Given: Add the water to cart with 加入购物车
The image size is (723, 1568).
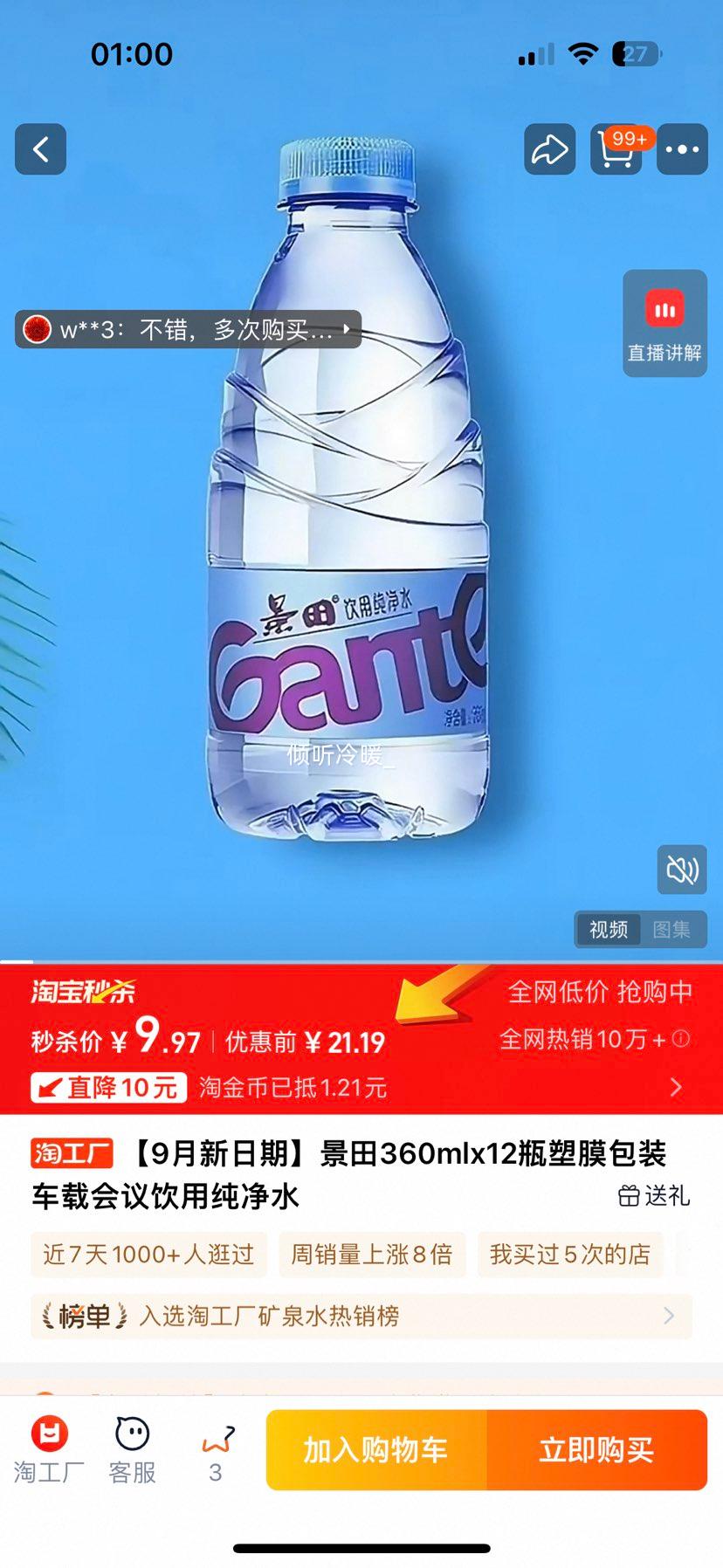Looking at the screenshot, I should 376,1450.
